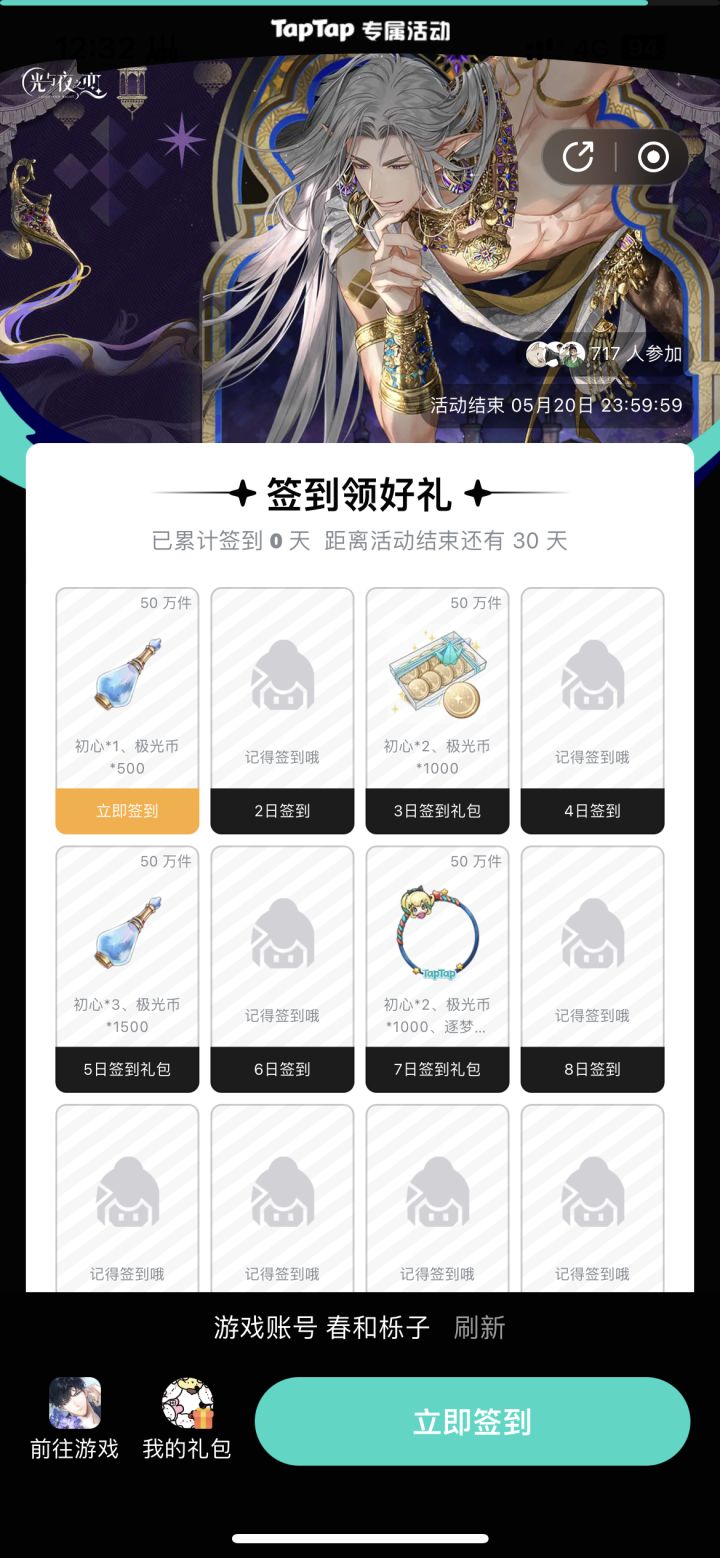Click the circular record icon next to share
Image resolution: width=720 pixels, height=1558 pixels.
click(651, 157)
